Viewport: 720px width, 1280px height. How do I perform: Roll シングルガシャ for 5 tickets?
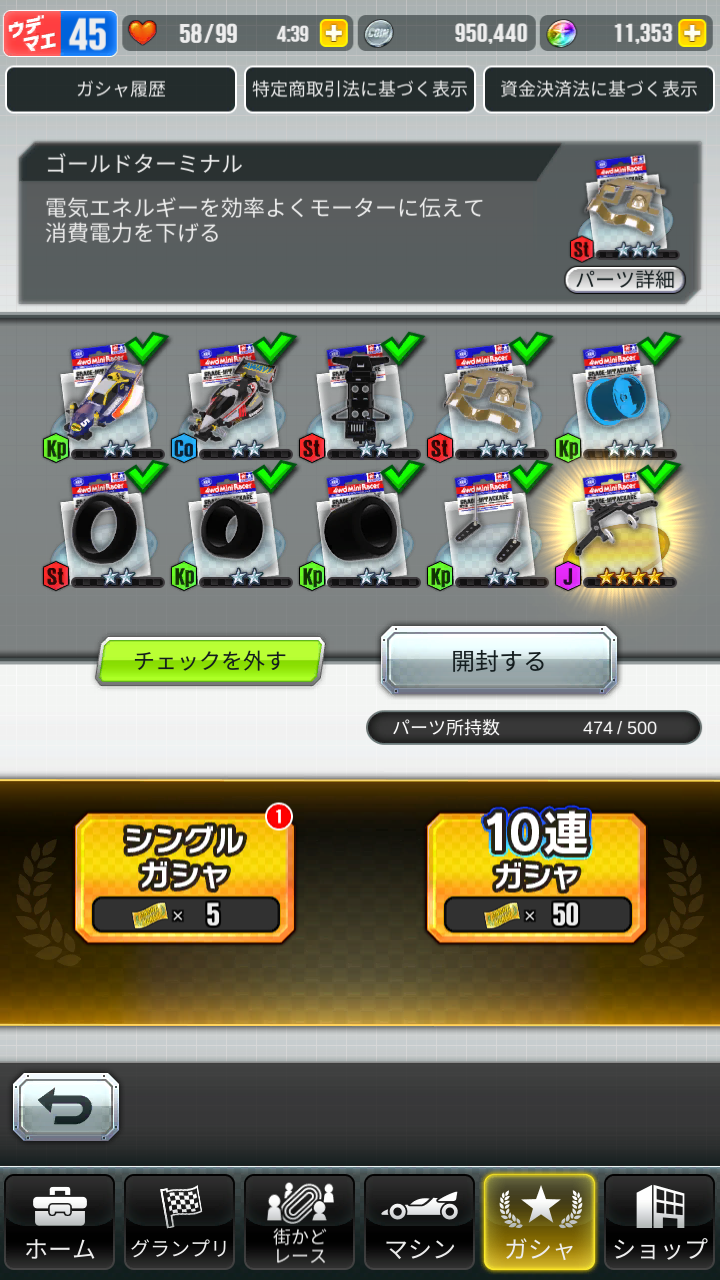pos(184,878)
